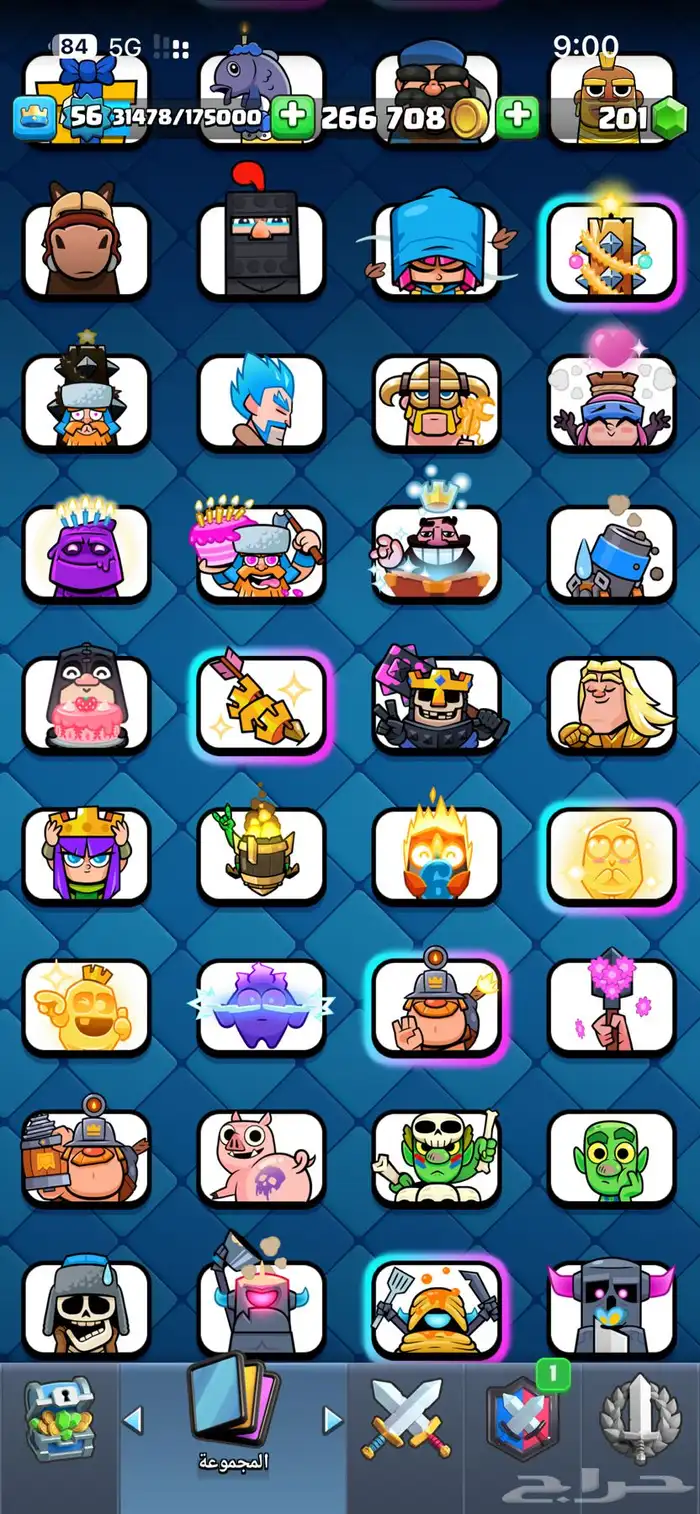The height and width of the screenshot is (1514, 700).
Task: Open the purple electro spirit emote
Action: pos(261,1006)
